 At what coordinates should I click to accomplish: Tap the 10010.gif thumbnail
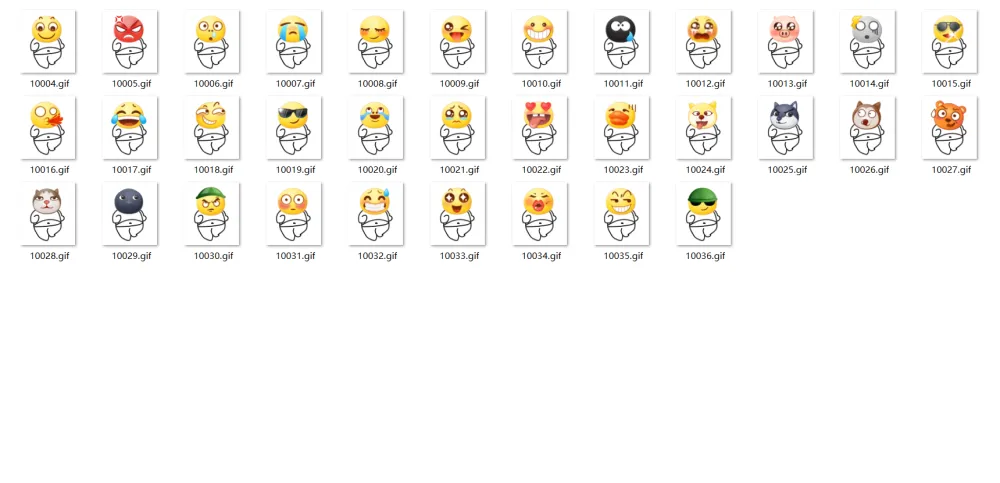coord(541,43)
